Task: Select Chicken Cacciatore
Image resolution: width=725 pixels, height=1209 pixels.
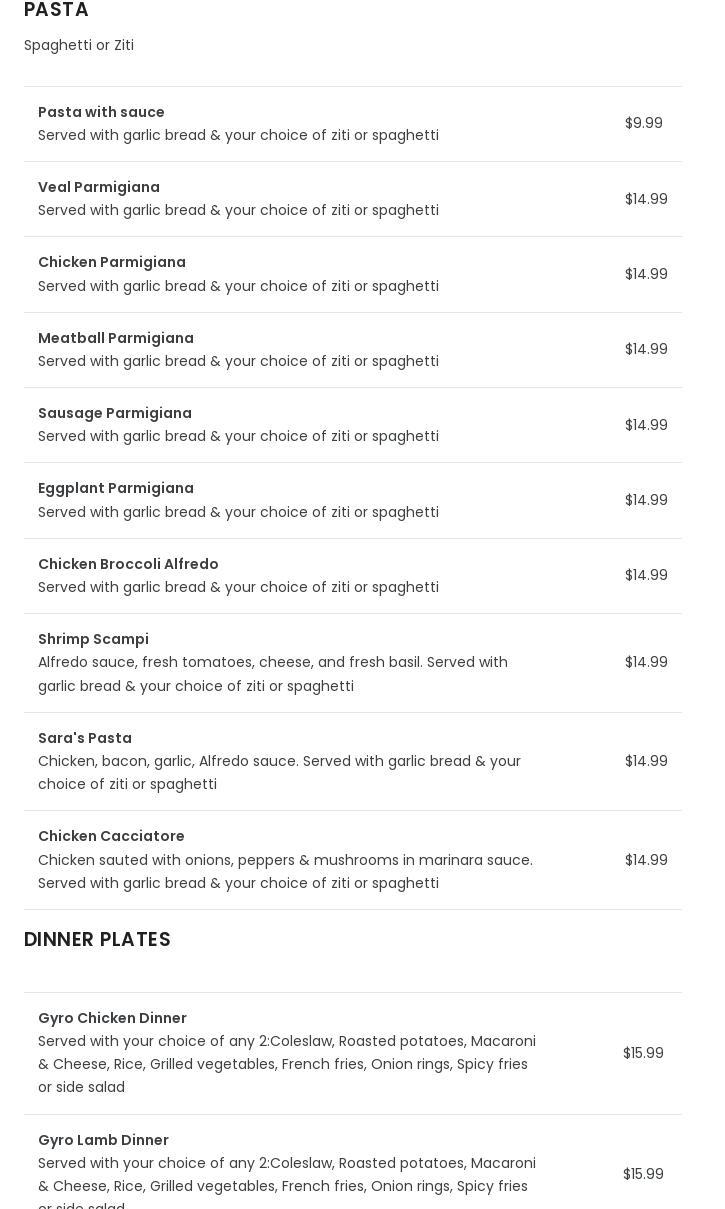Action: (x=111, y=836)
